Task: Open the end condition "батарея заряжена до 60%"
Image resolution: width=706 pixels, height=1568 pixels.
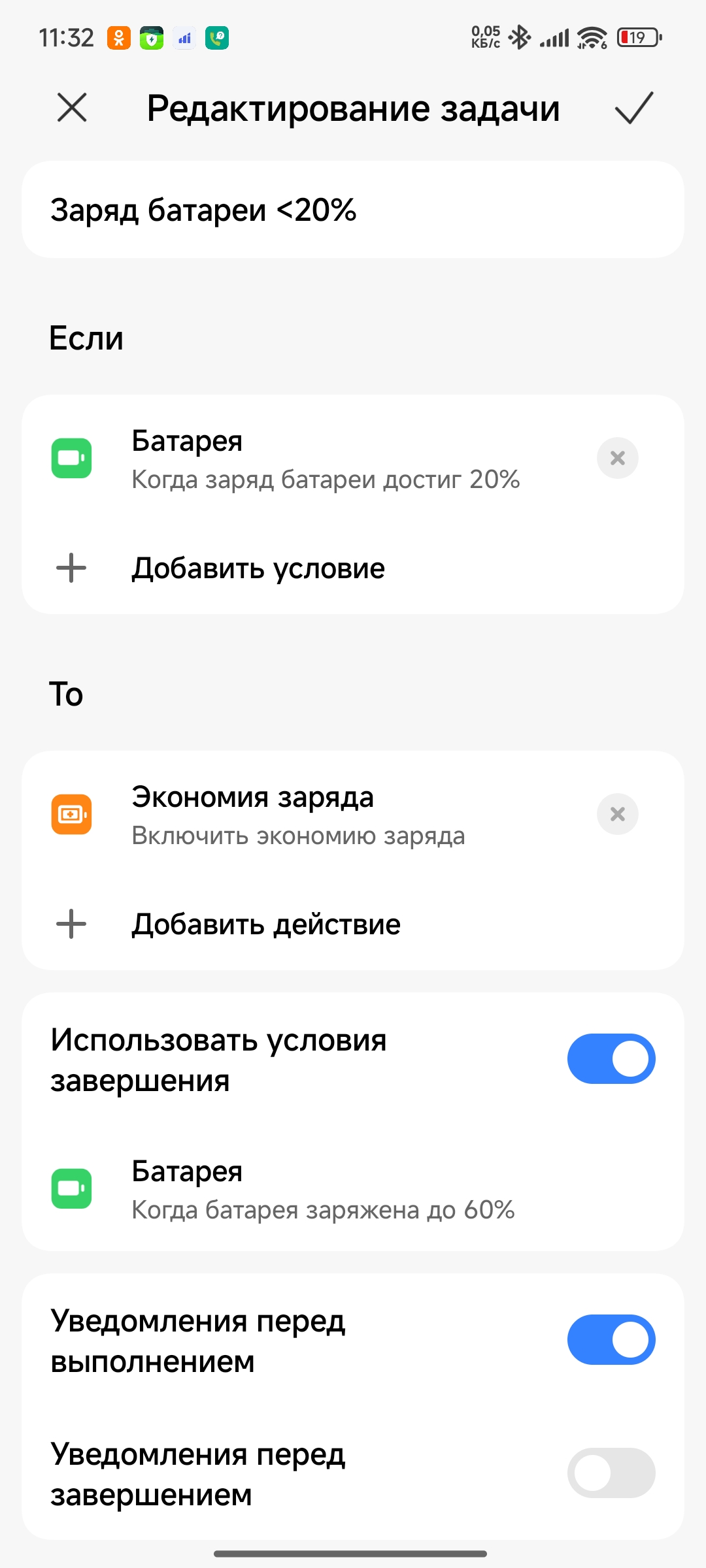Action: click(x=353, y=1189)
